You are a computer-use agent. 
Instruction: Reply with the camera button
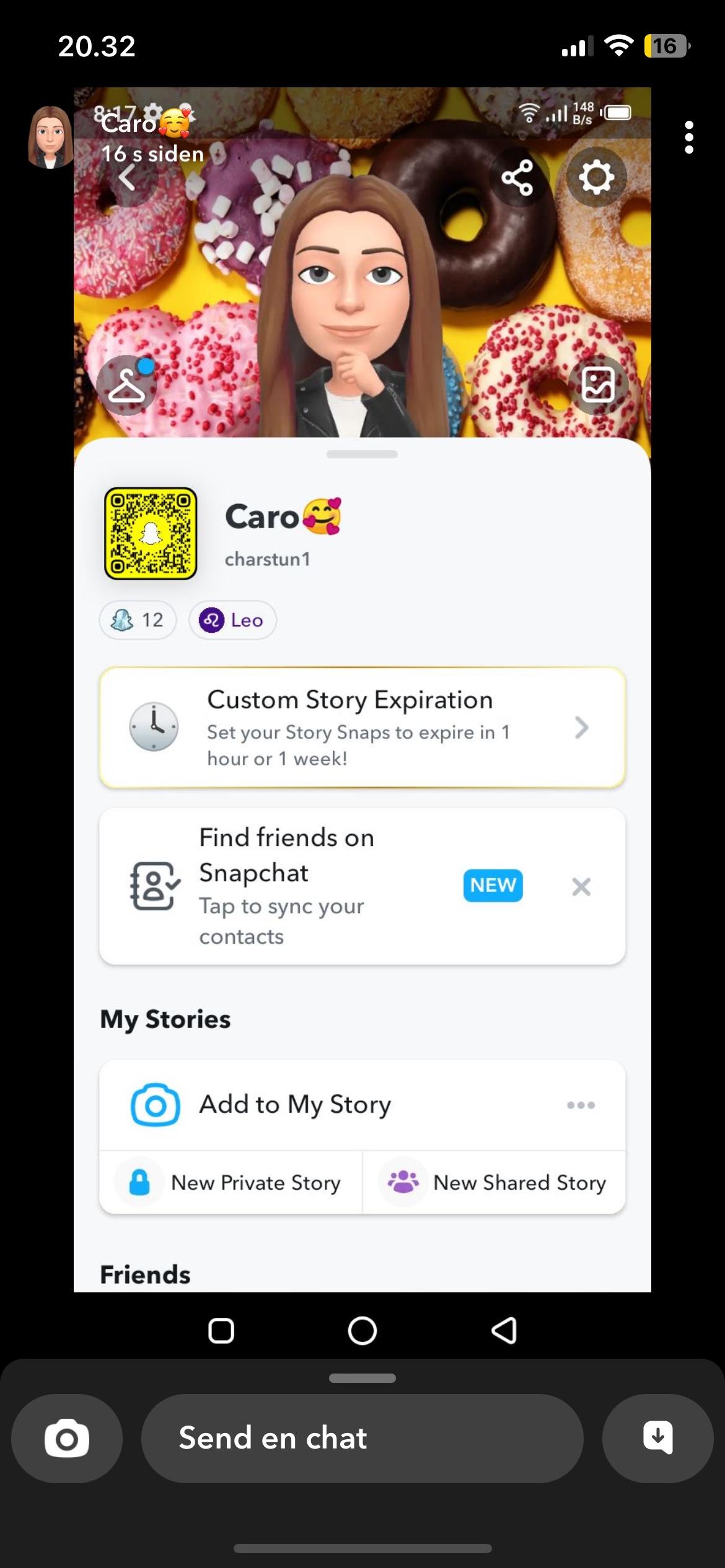(67, 1438)
